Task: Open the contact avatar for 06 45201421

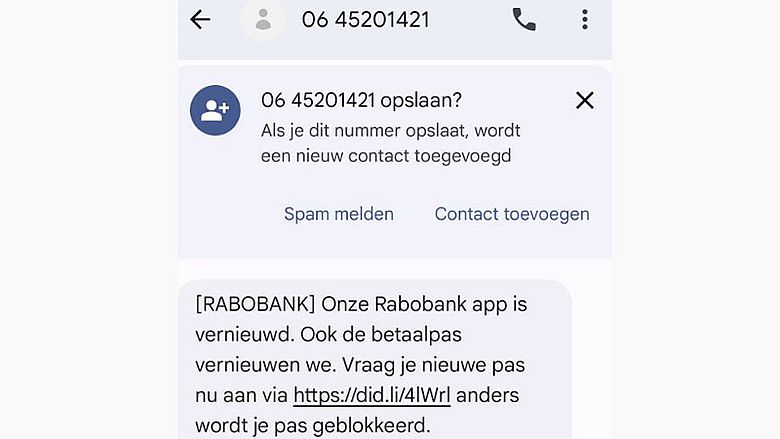Action: coord(264,20)
